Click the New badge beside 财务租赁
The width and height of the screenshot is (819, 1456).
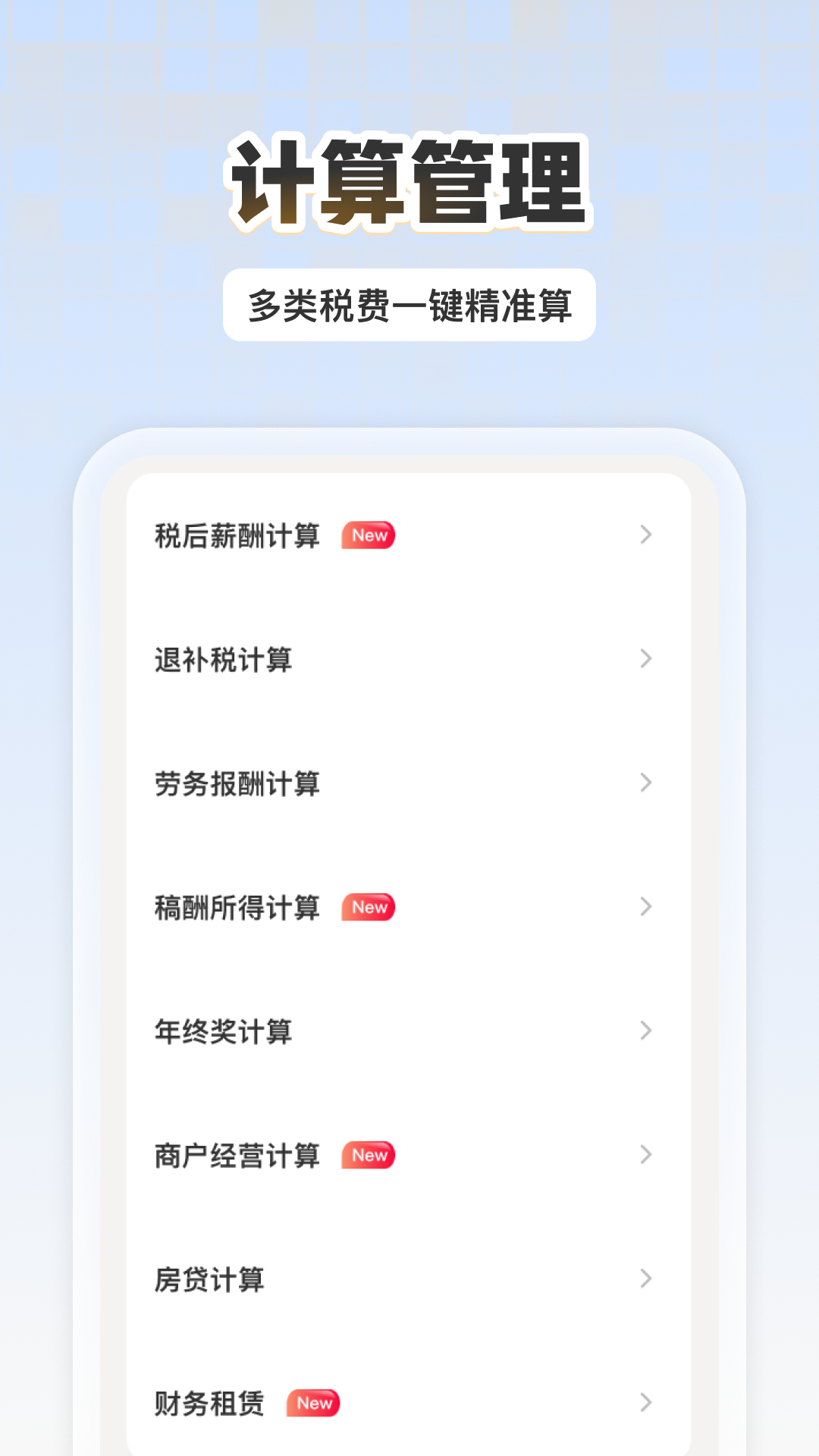[314, 1404]
